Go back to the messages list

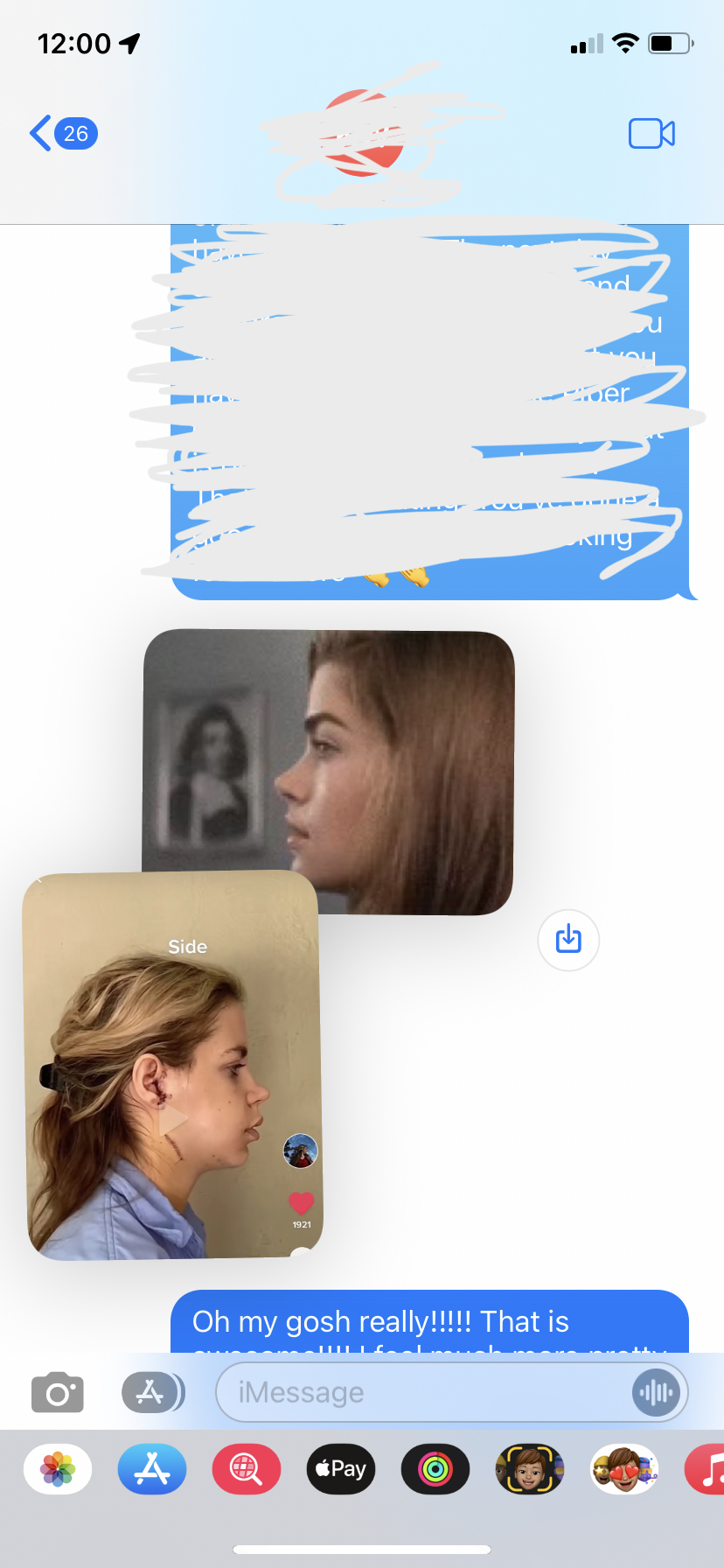pyautogui.click(x=61, y=134)
